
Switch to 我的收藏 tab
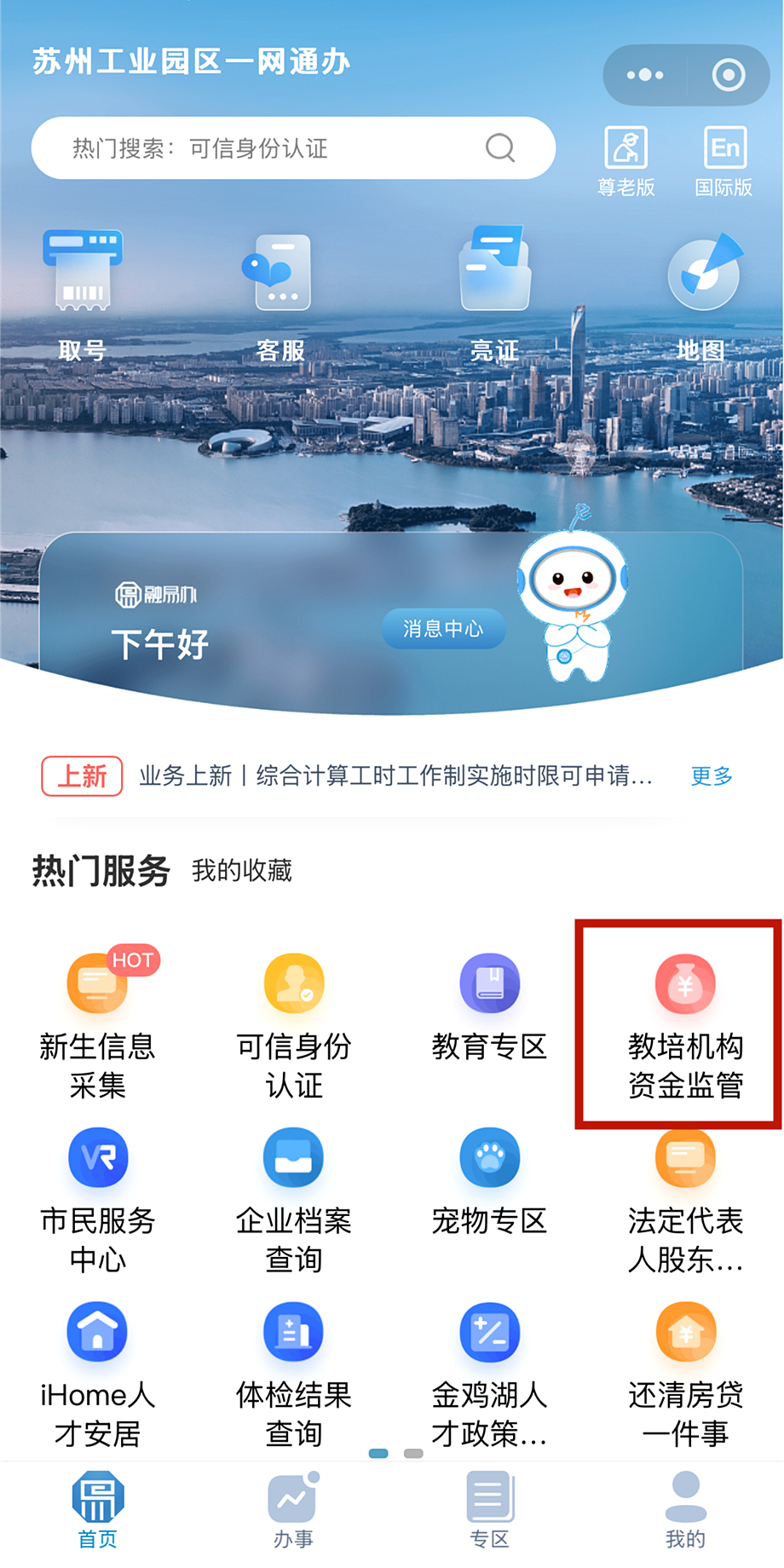242,871
